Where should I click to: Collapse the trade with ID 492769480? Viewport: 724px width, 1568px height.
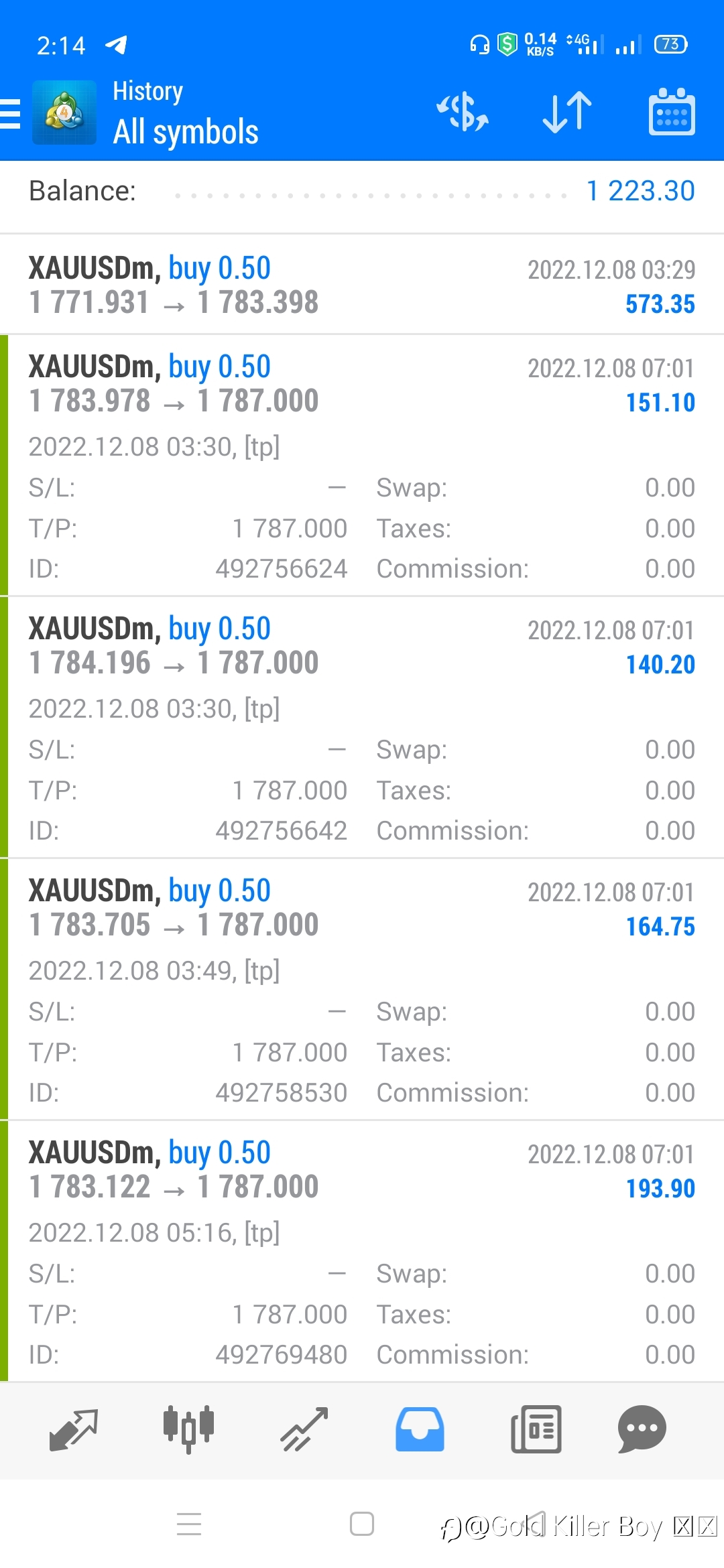pos(362,1251)
